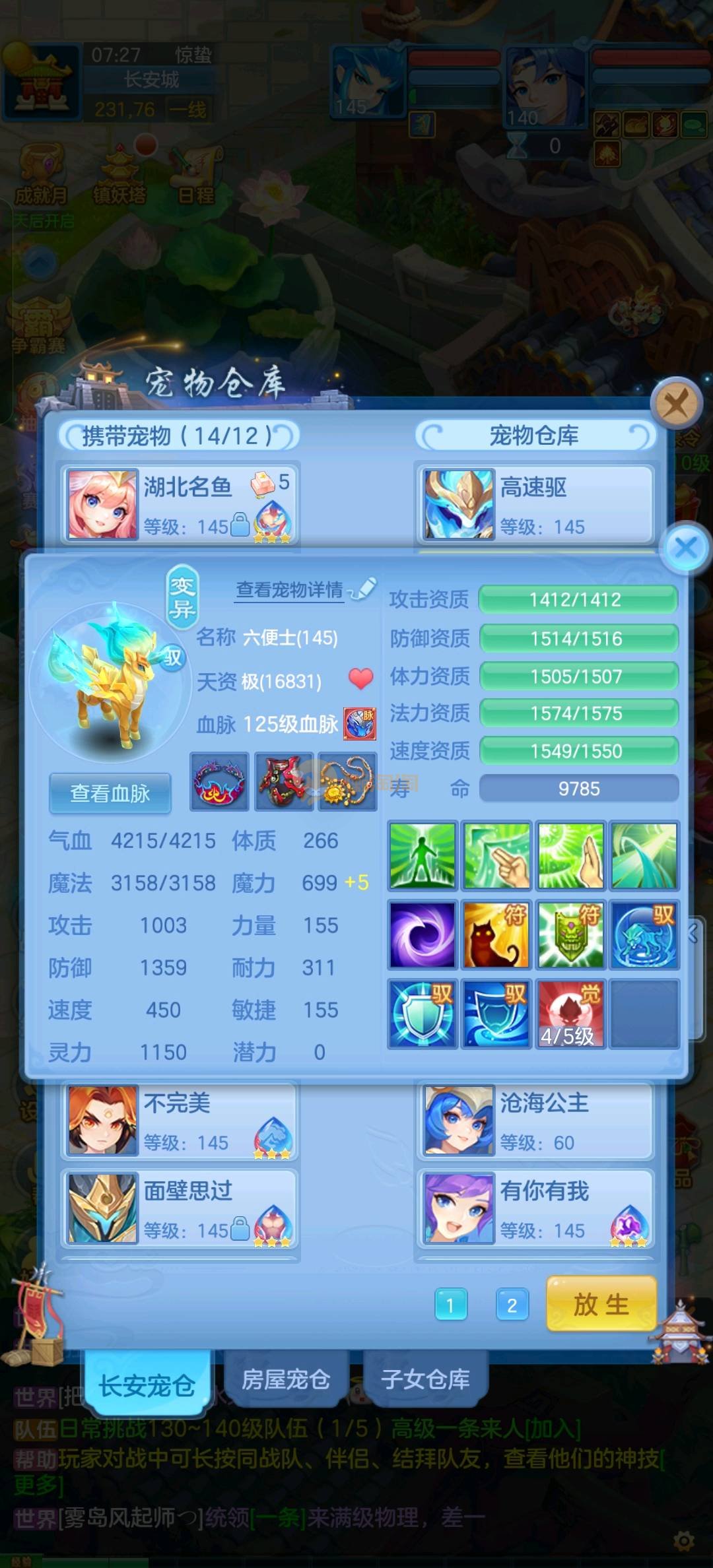This screenshot has height=1568, width=713.
Task: Inspect the necklace equipment slot
Action: [347, 782]
